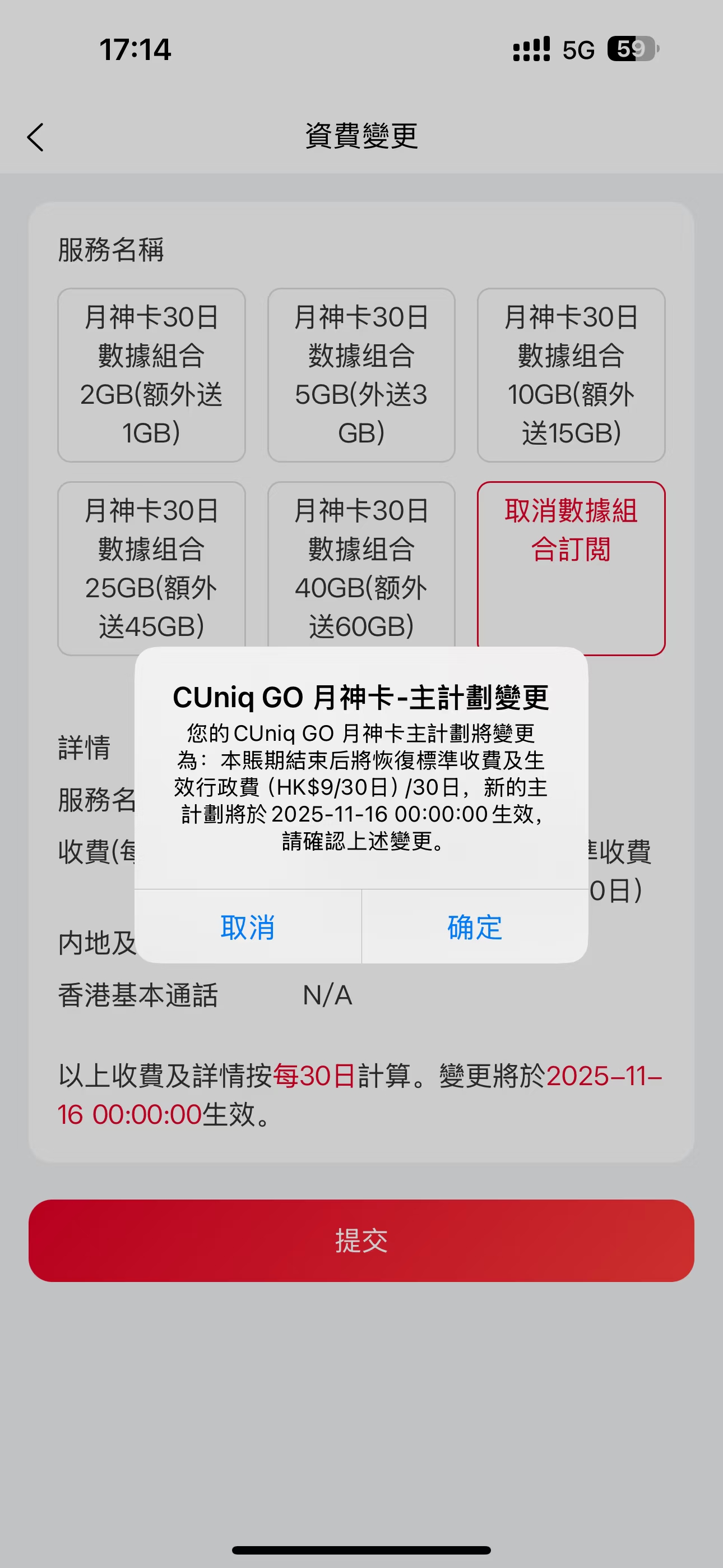Screen dimensions: 723x1568
Task: Tap the home indicator bar at bottom
Action: pyautogui.click(x=361, y=1549)
